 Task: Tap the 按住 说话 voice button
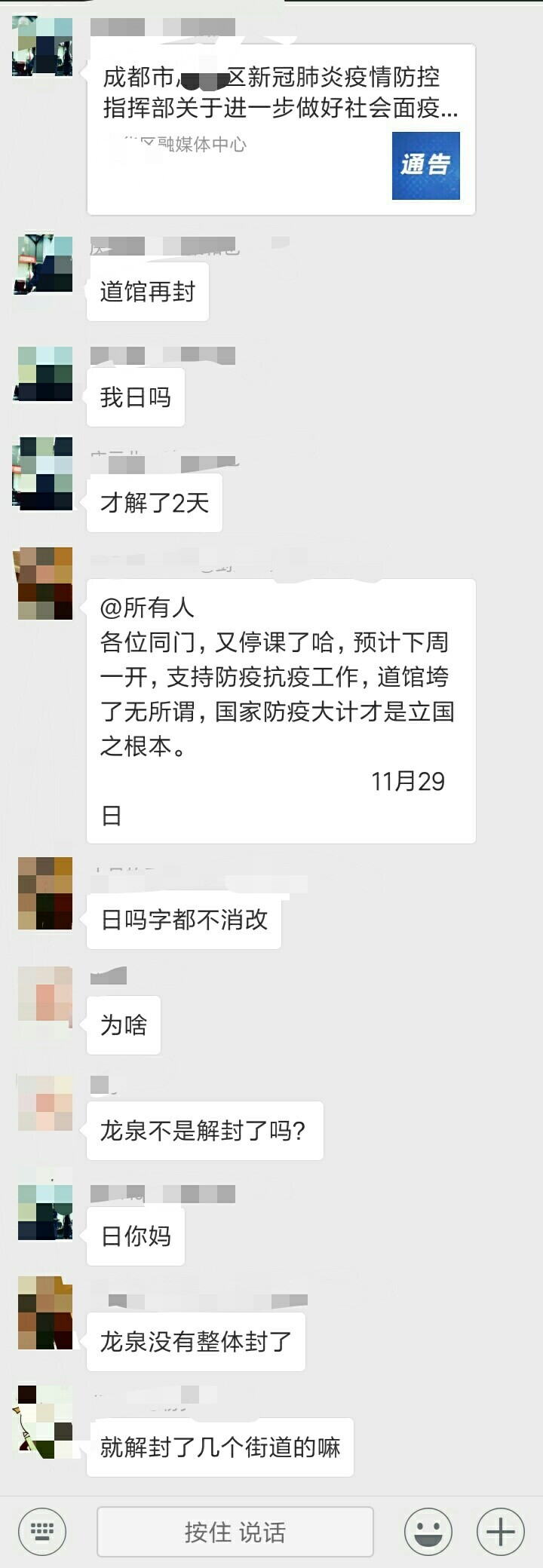pyautogui.click(x=235, y=1532)
